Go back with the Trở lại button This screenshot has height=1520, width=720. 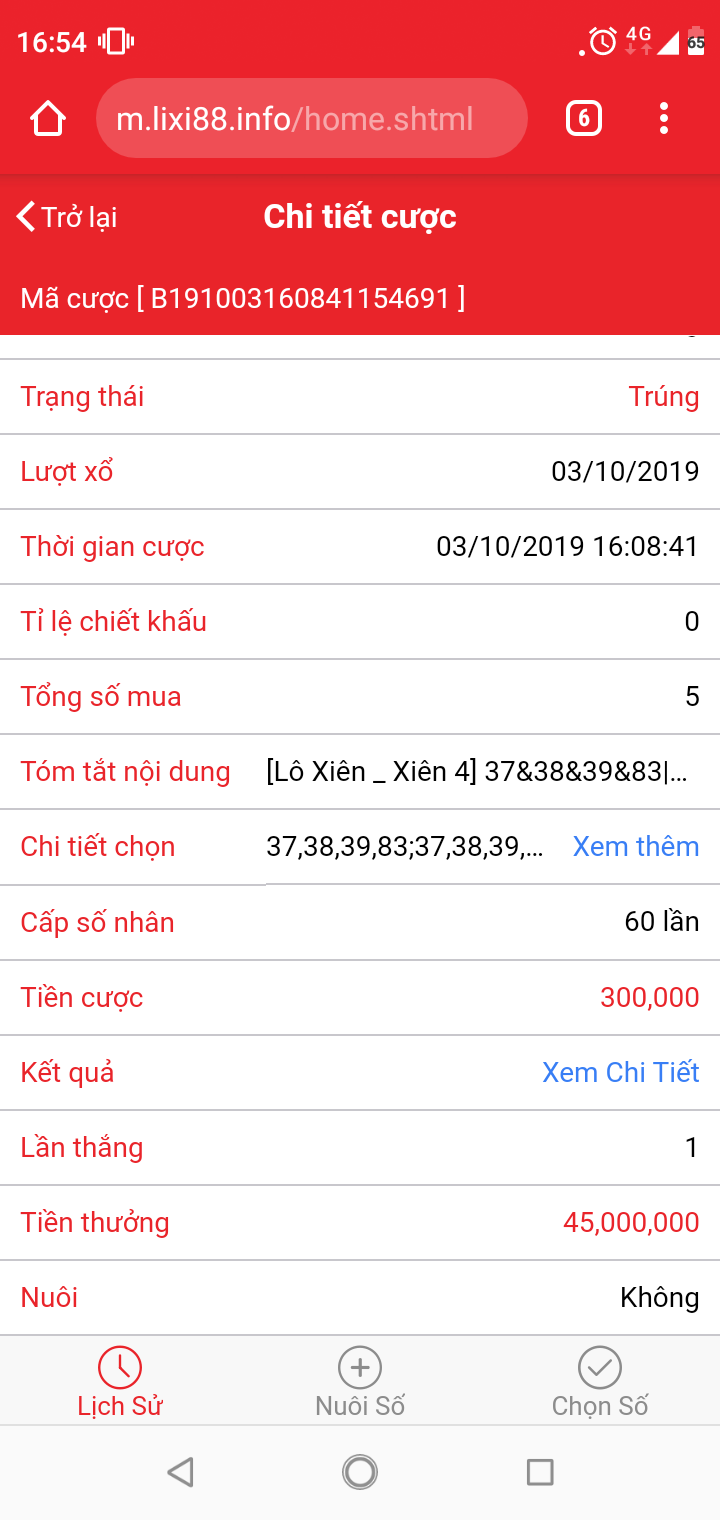pyautogui.click(x=67, y=217)
